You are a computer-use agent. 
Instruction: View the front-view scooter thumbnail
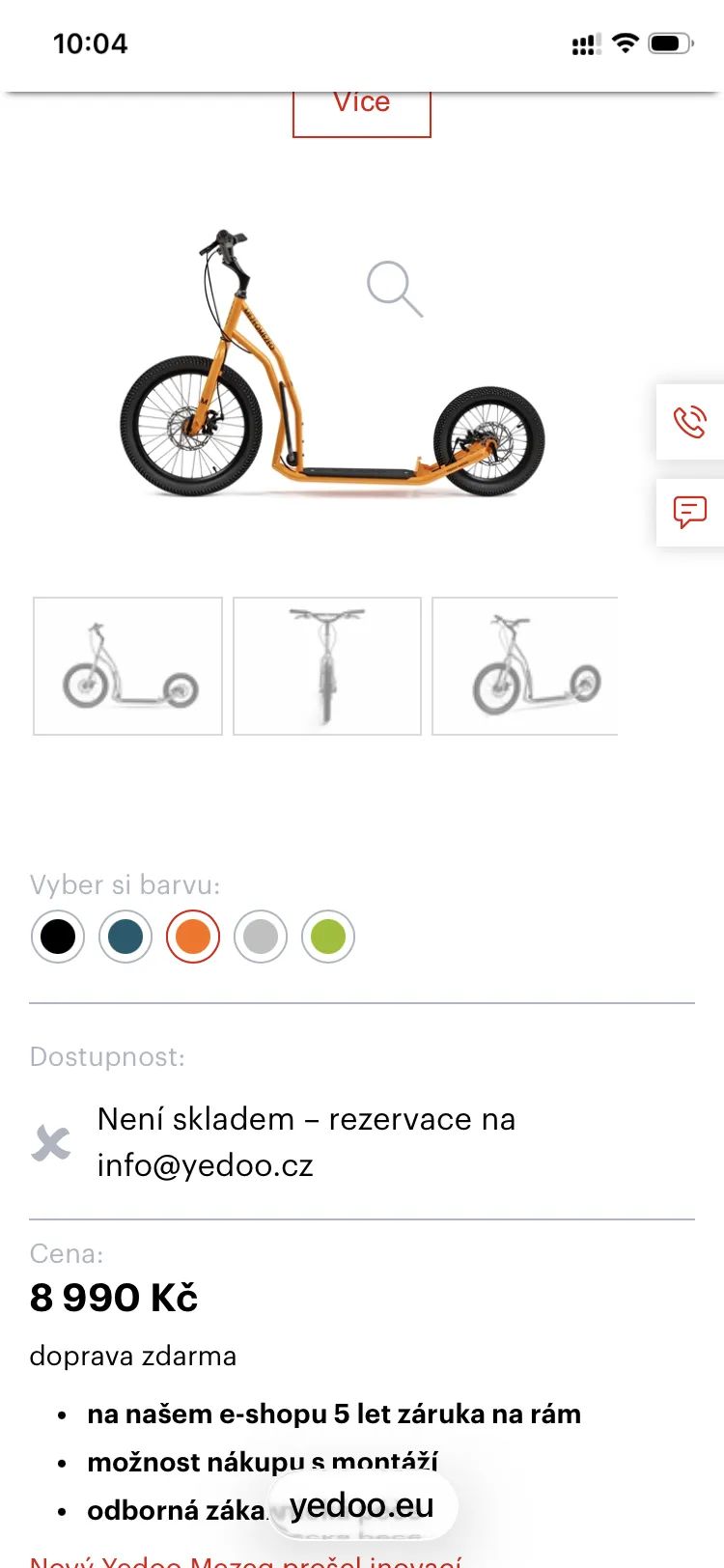point(327,666)
